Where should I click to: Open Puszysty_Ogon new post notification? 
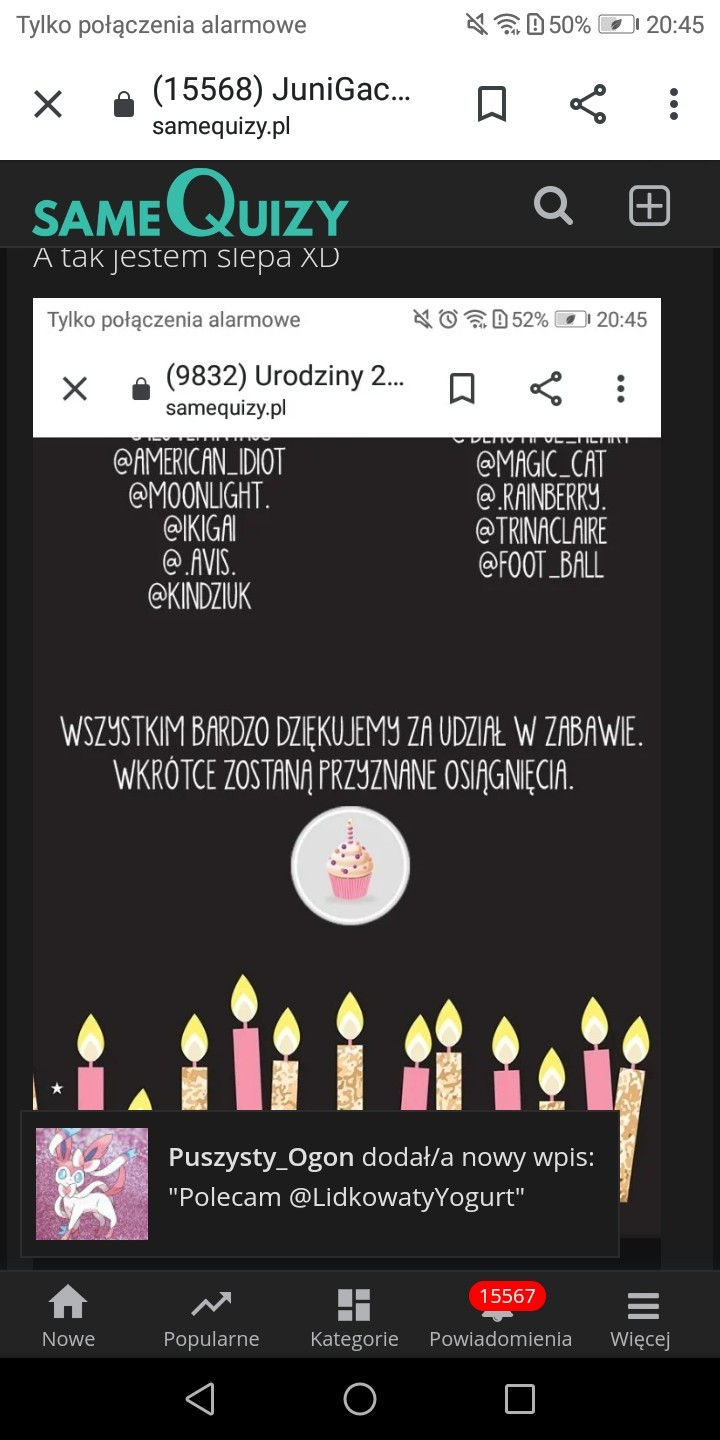click(320, 1184)
